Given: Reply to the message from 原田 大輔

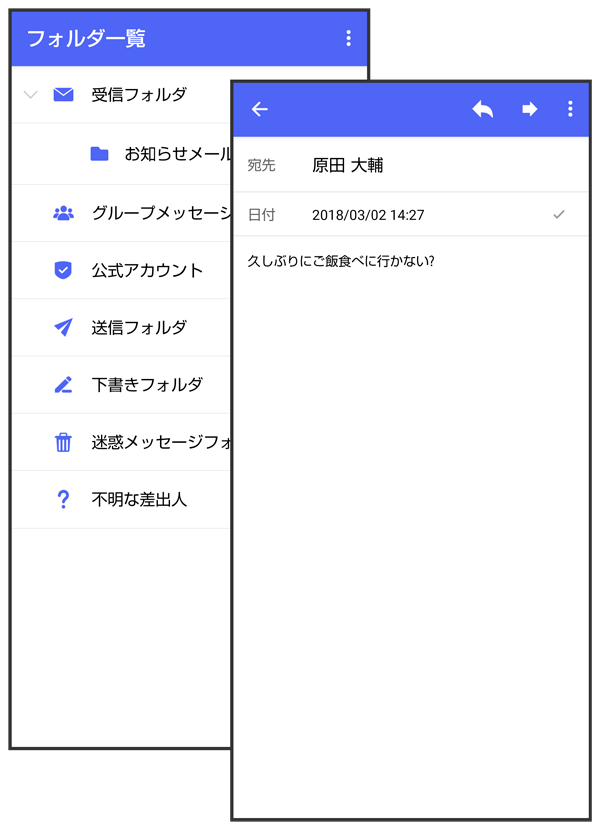Looking at the screenshot, I should 483,109.
